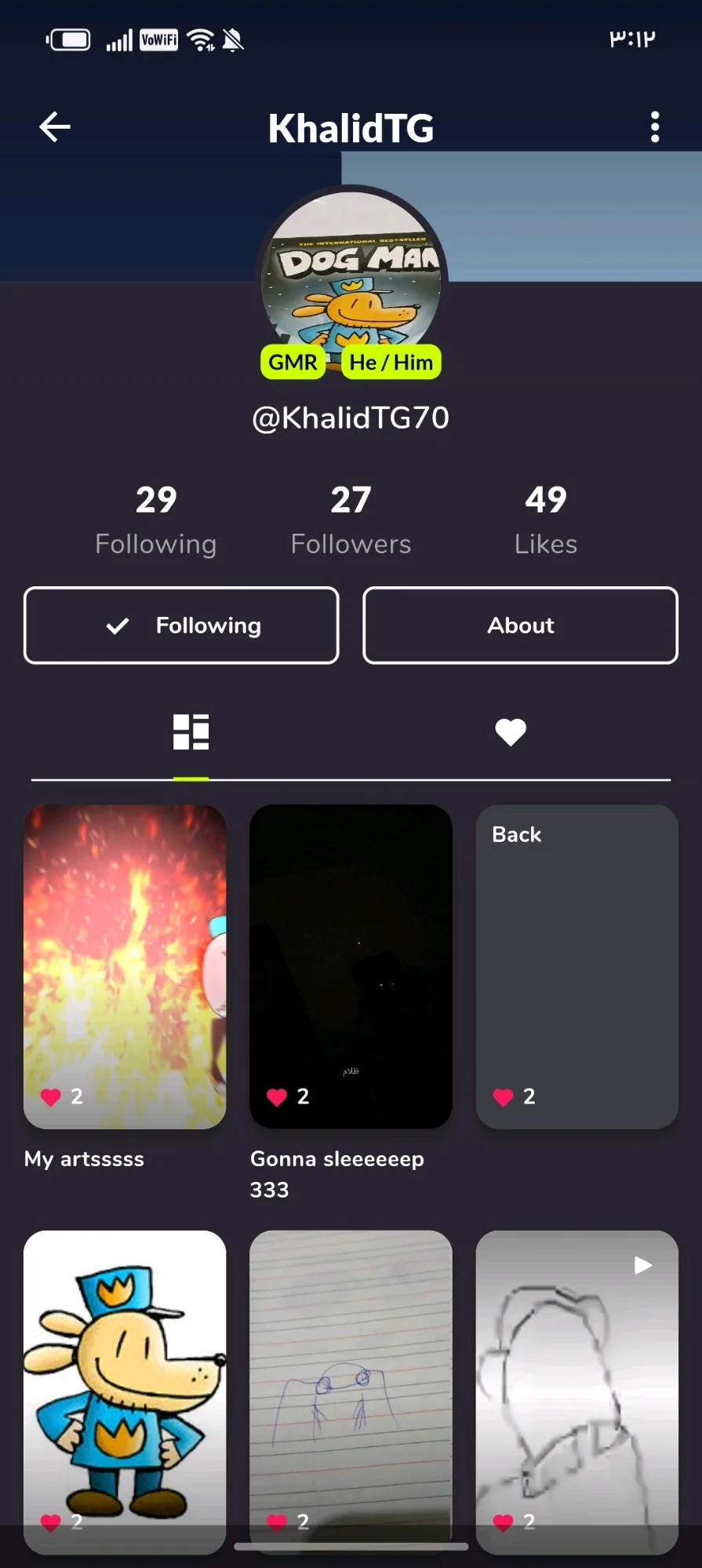Switch to the liked posts heart tab
This screenshot has height=1568, width=702.
[x=511, y=732]
